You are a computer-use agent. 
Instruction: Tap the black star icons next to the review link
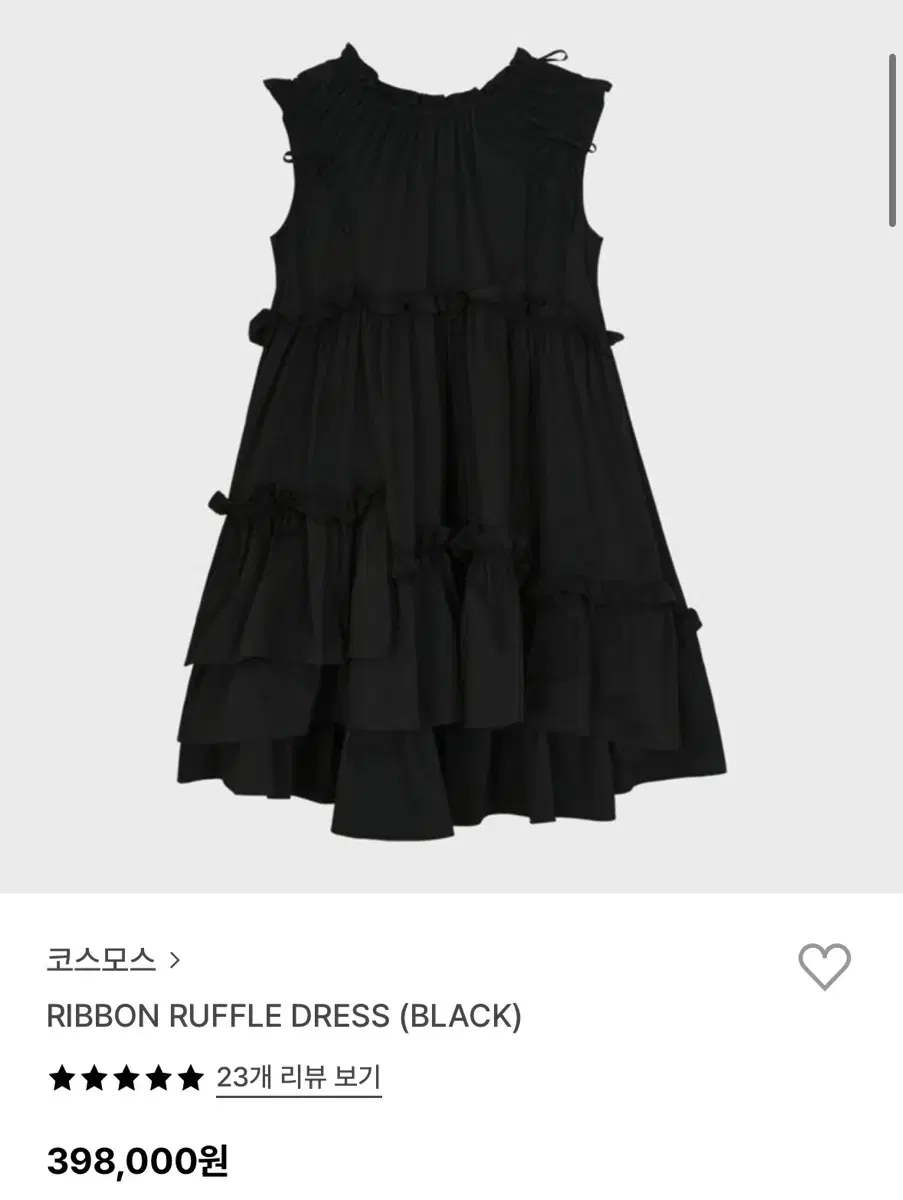click(125, 1078)
